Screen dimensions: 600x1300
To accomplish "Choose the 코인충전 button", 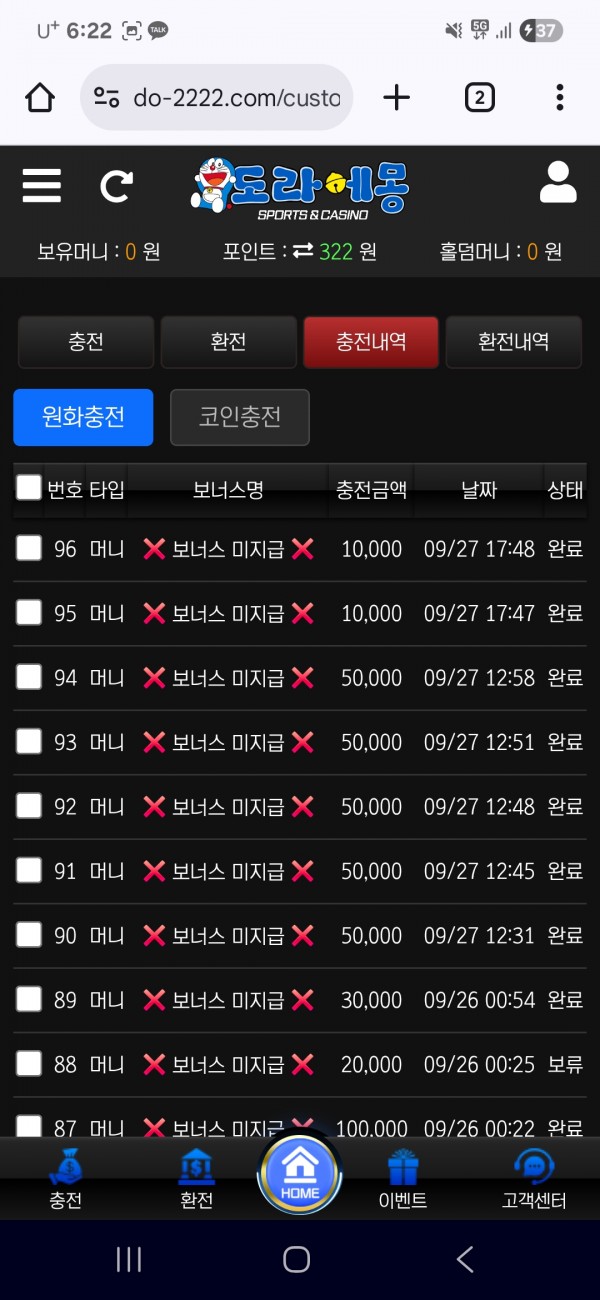I will [240, 417].
